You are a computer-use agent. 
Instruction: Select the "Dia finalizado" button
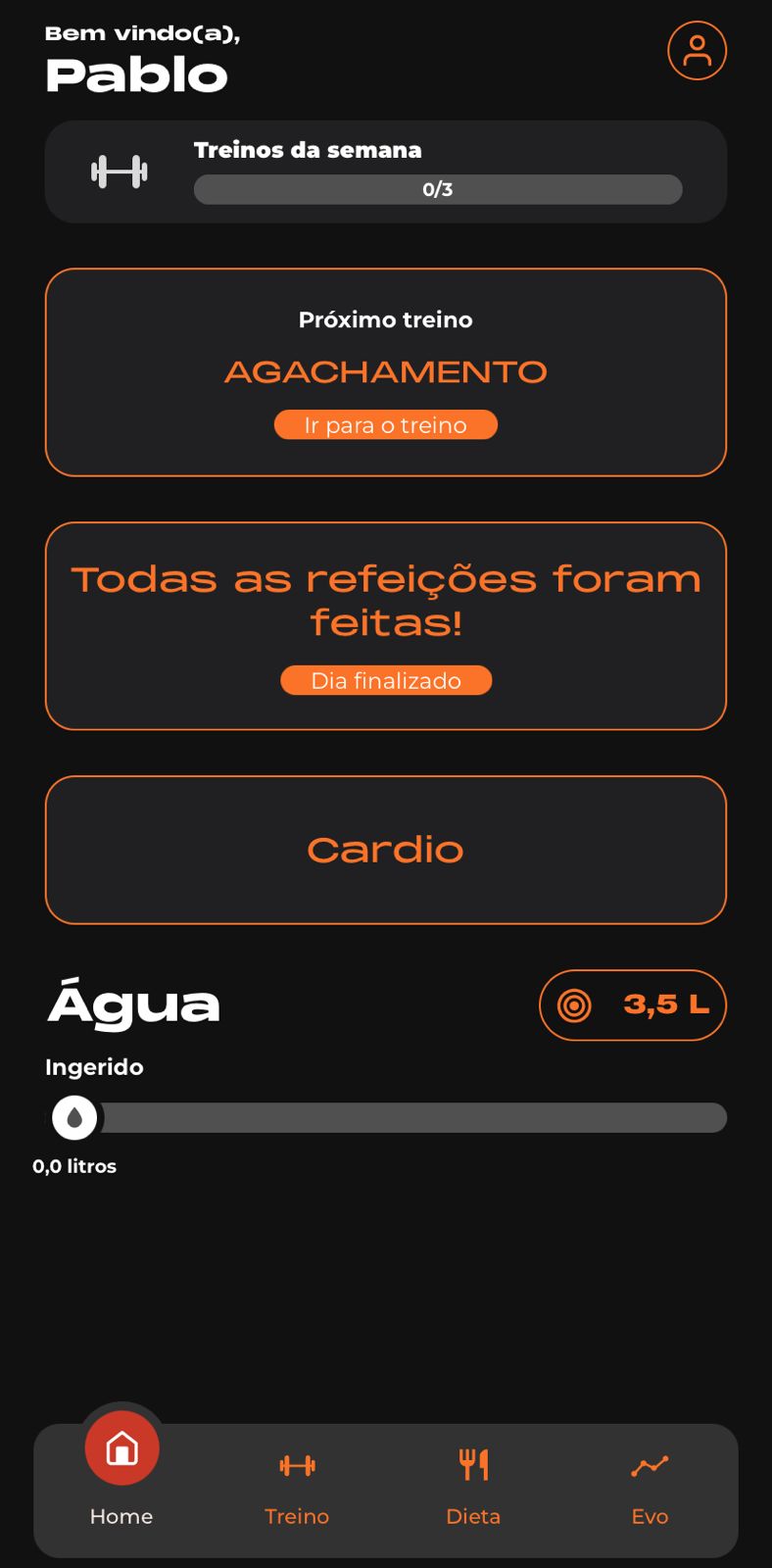pyautogui.click(x=386, y=680)
